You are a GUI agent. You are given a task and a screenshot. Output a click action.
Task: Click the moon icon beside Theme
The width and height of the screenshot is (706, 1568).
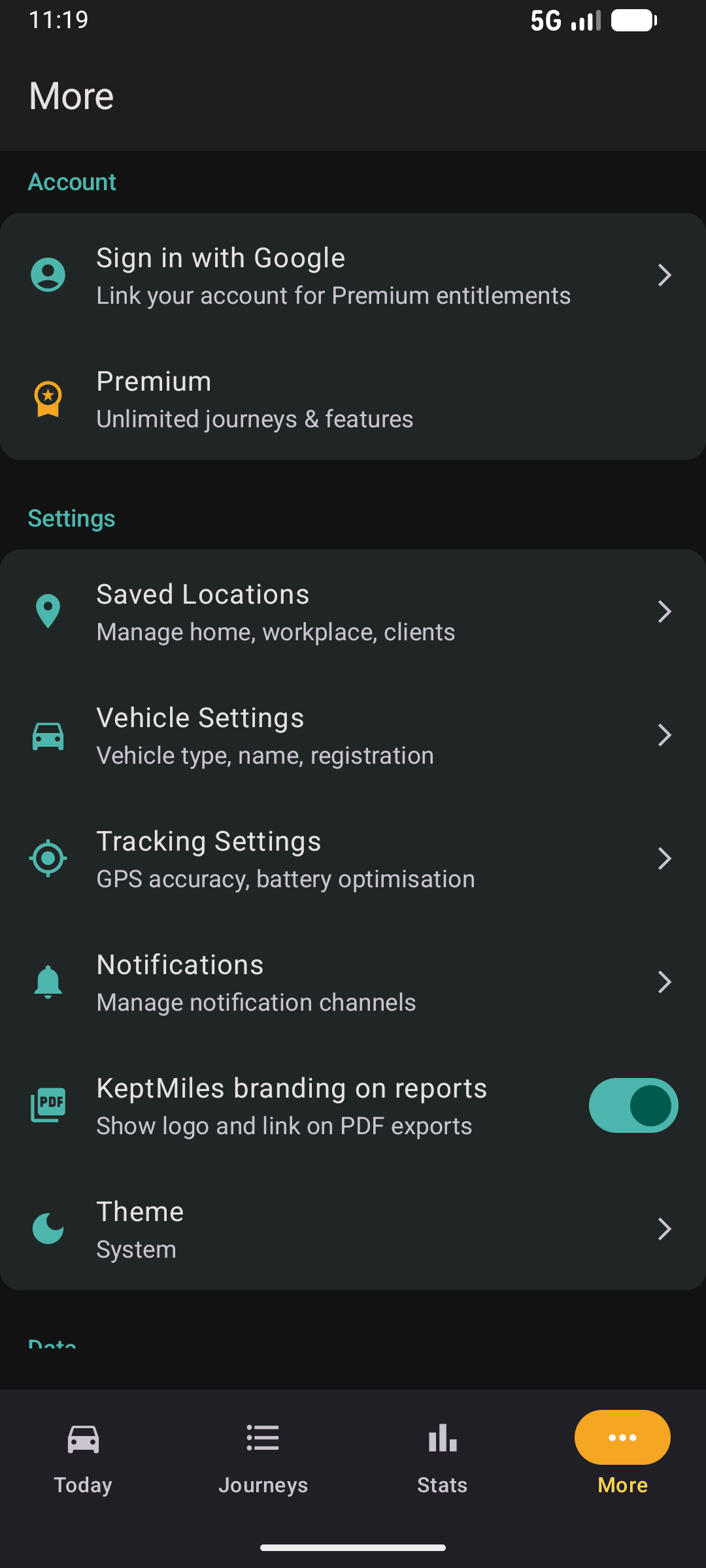click(48, 1228)
